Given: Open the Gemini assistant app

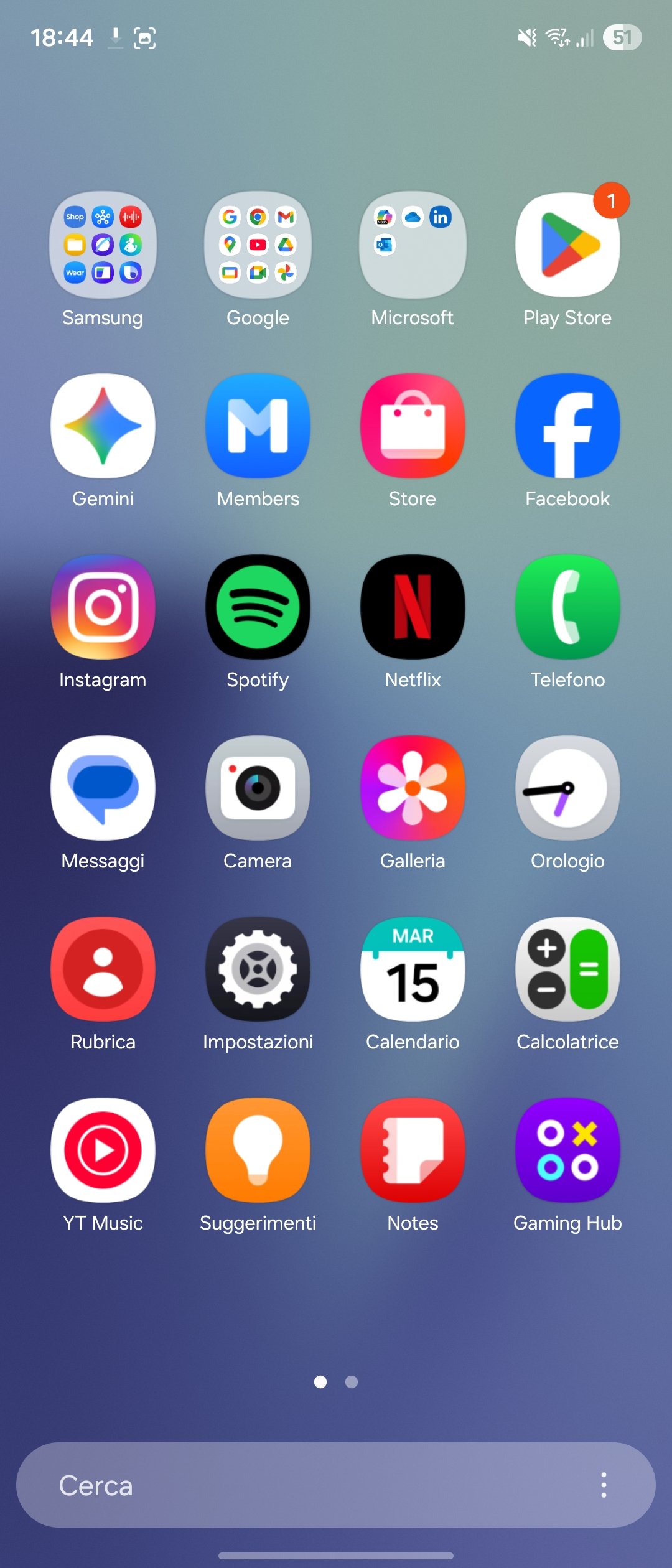Looking at the screenshot, I should tap(103, 426).
